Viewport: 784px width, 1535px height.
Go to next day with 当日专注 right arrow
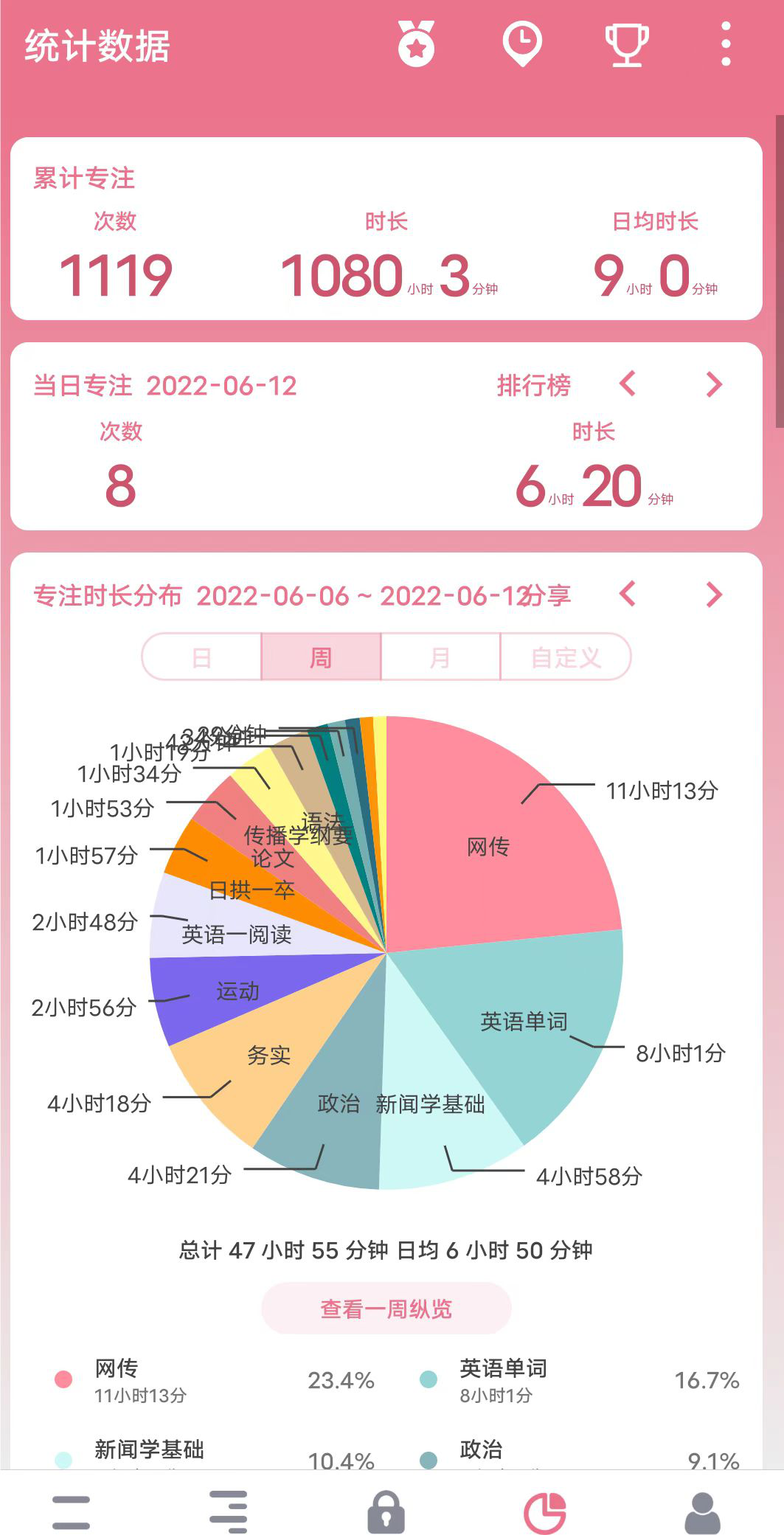tap(712, 384)
